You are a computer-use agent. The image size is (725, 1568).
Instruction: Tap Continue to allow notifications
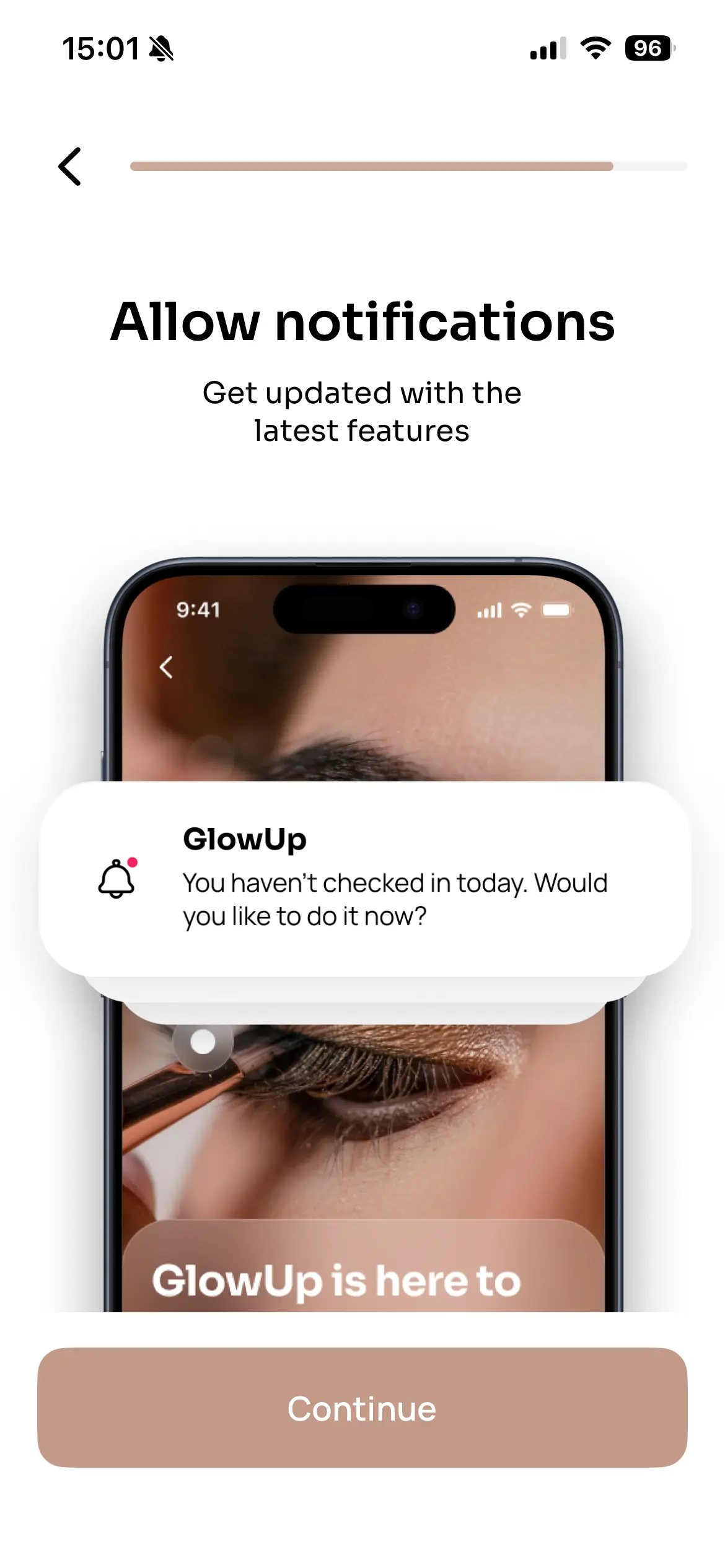(x=362, y=1408)
